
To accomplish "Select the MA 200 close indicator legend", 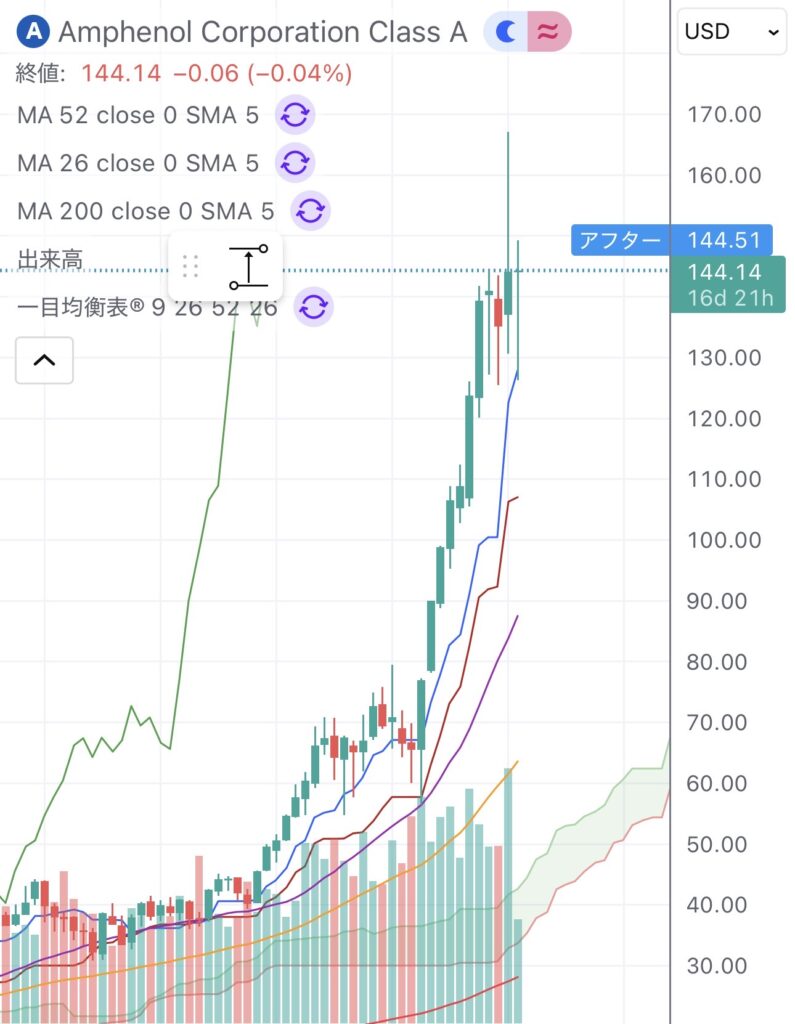I will coord(145,211).
